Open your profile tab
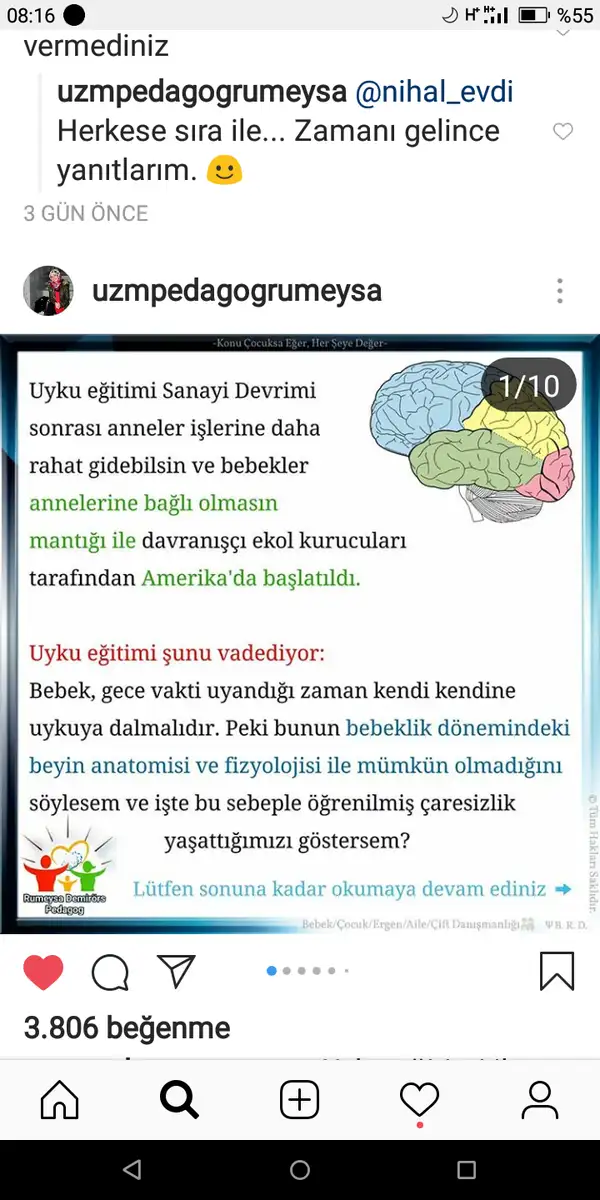Image resolution: width=600 pixels, height=1200 pixels. click(540, 1100)
